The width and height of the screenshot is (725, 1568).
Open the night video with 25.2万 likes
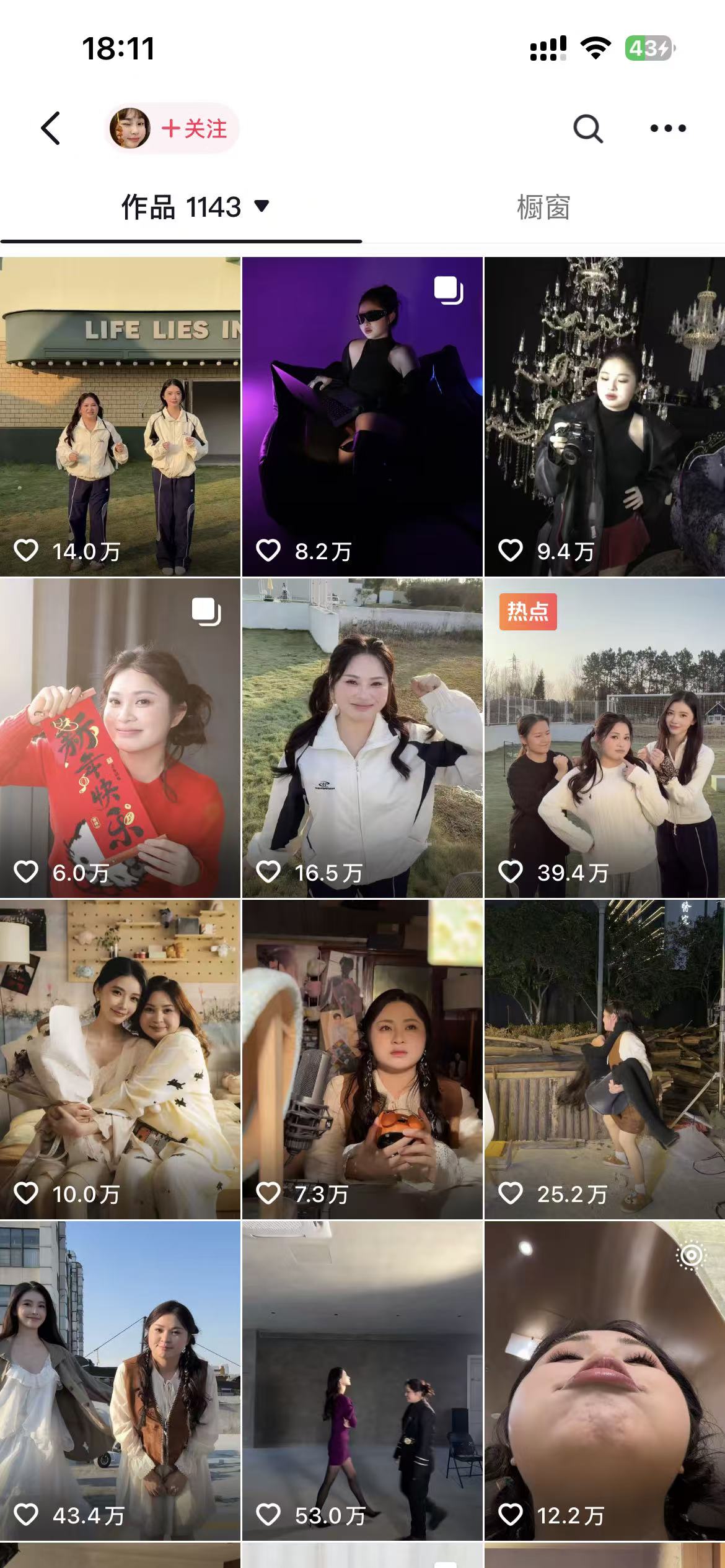tap(604, 1059)
